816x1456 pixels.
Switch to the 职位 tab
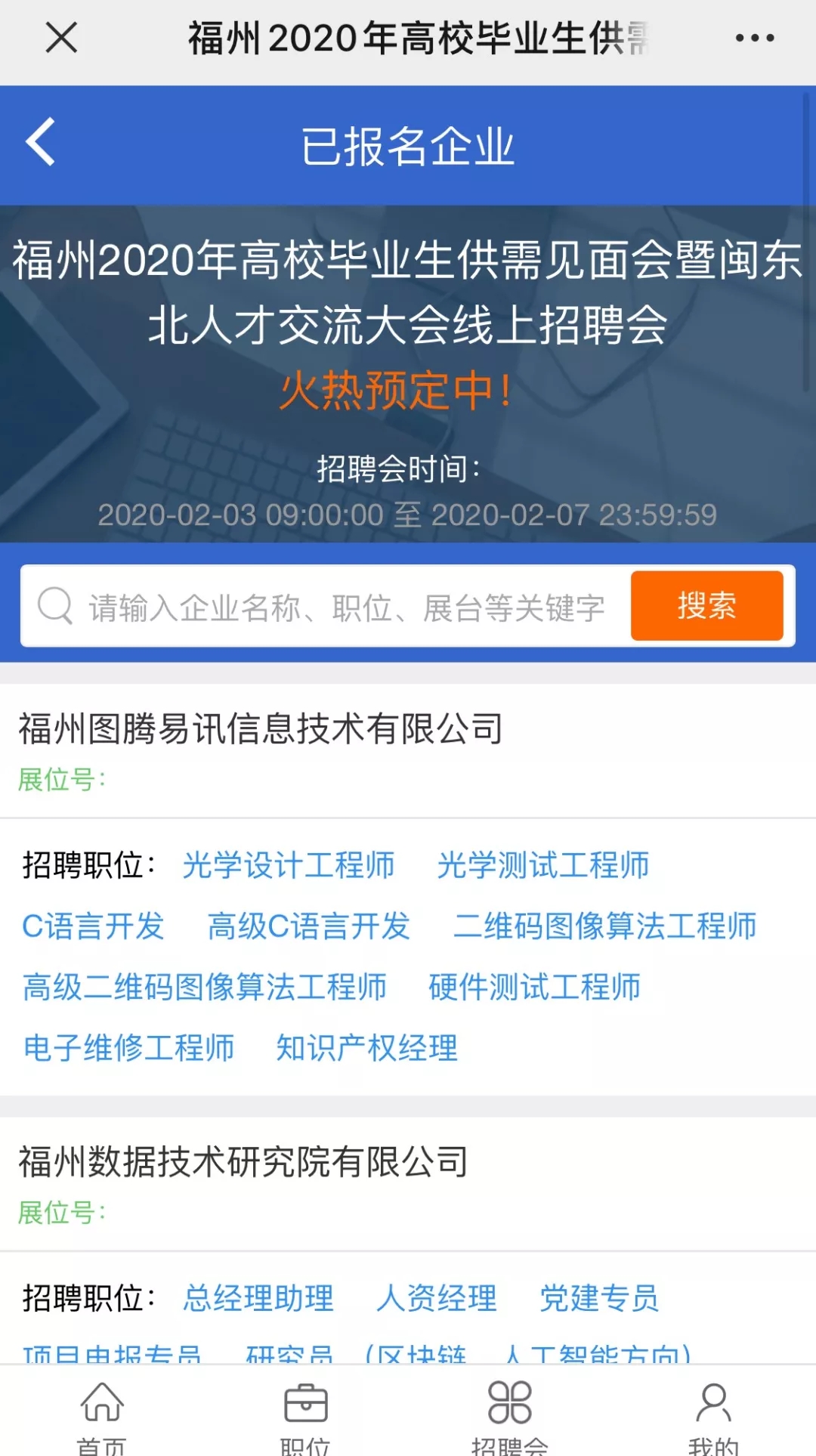click(x=305, y=1414)
